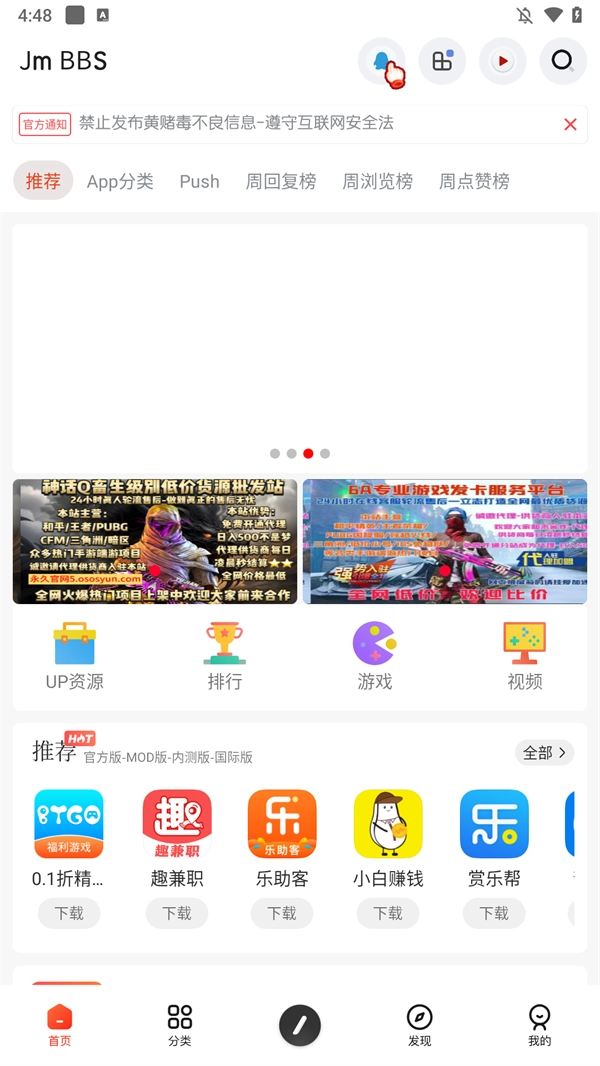Open UP资源 shortcut

click(75, 656)
